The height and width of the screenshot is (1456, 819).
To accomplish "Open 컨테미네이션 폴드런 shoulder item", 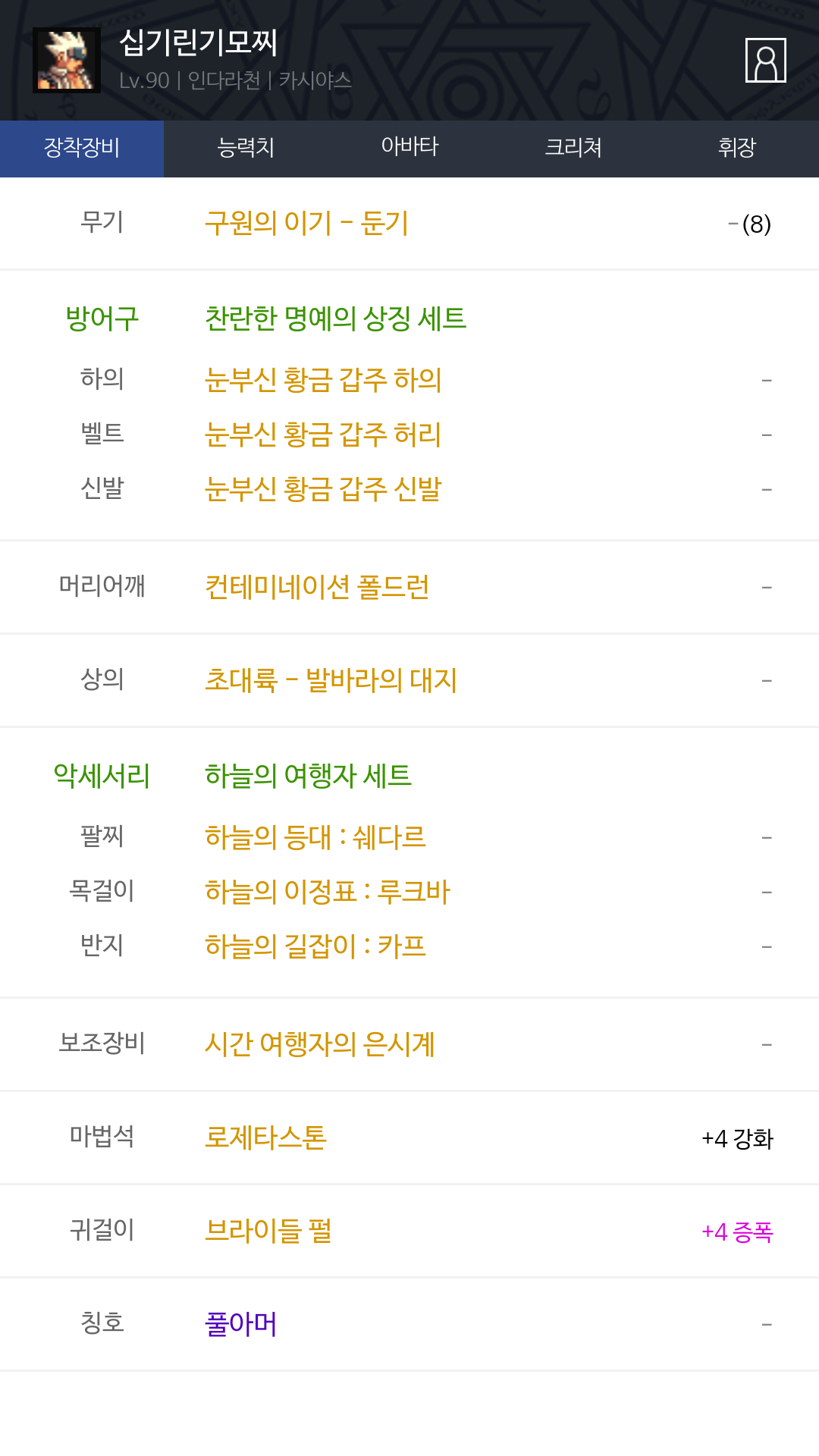I will [317, 587].
